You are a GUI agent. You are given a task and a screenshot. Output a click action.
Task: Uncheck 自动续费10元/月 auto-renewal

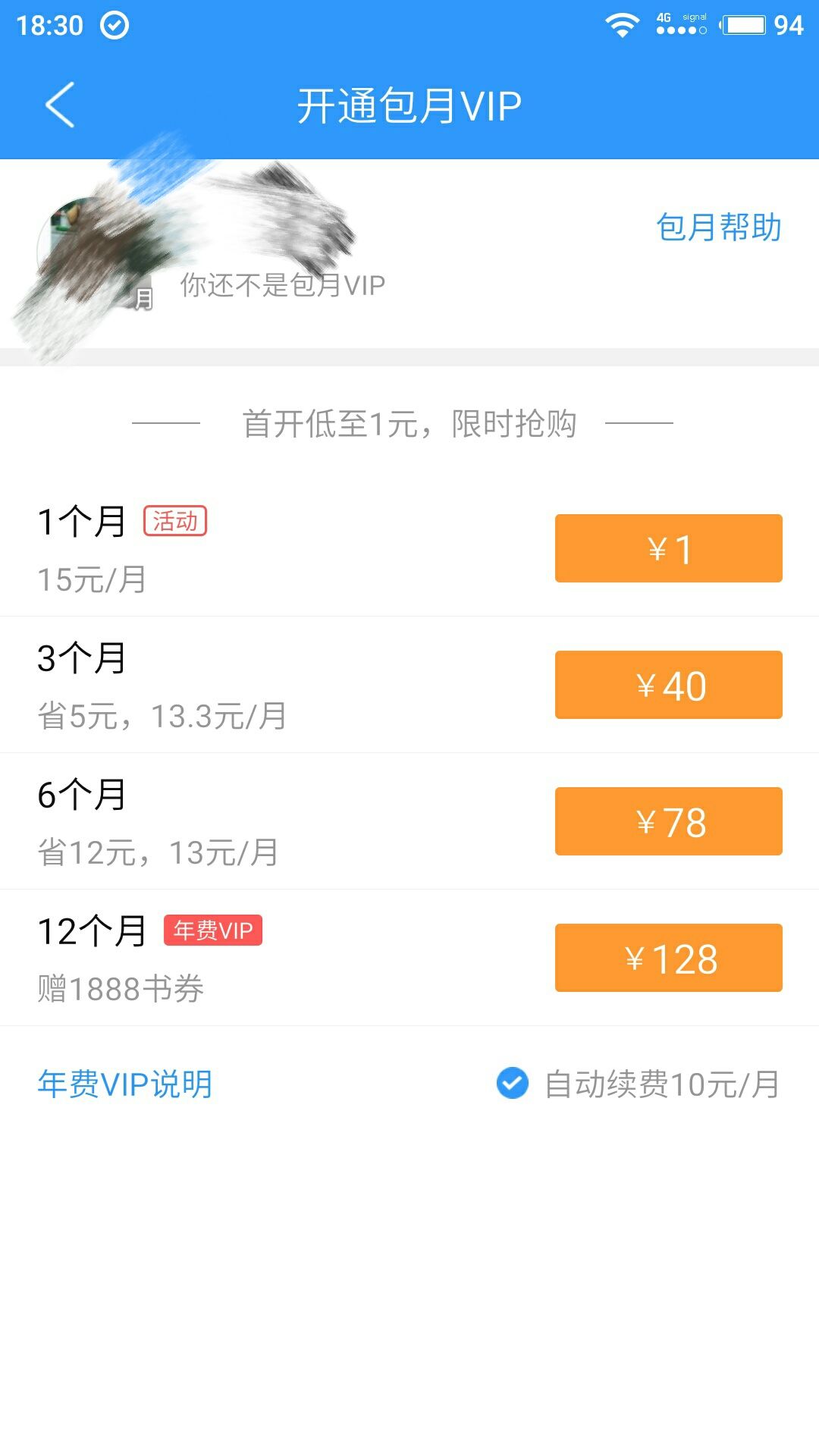coord(513,1083)
